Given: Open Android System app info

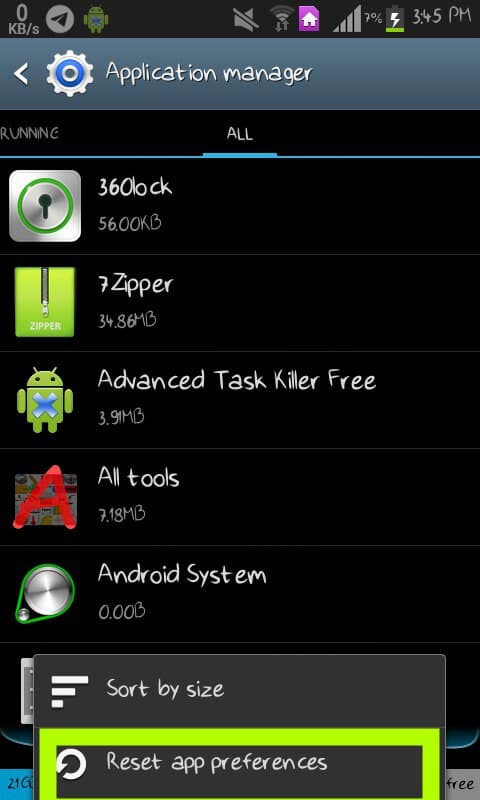Looking at the screenshot, I should (x=240, y=594).
